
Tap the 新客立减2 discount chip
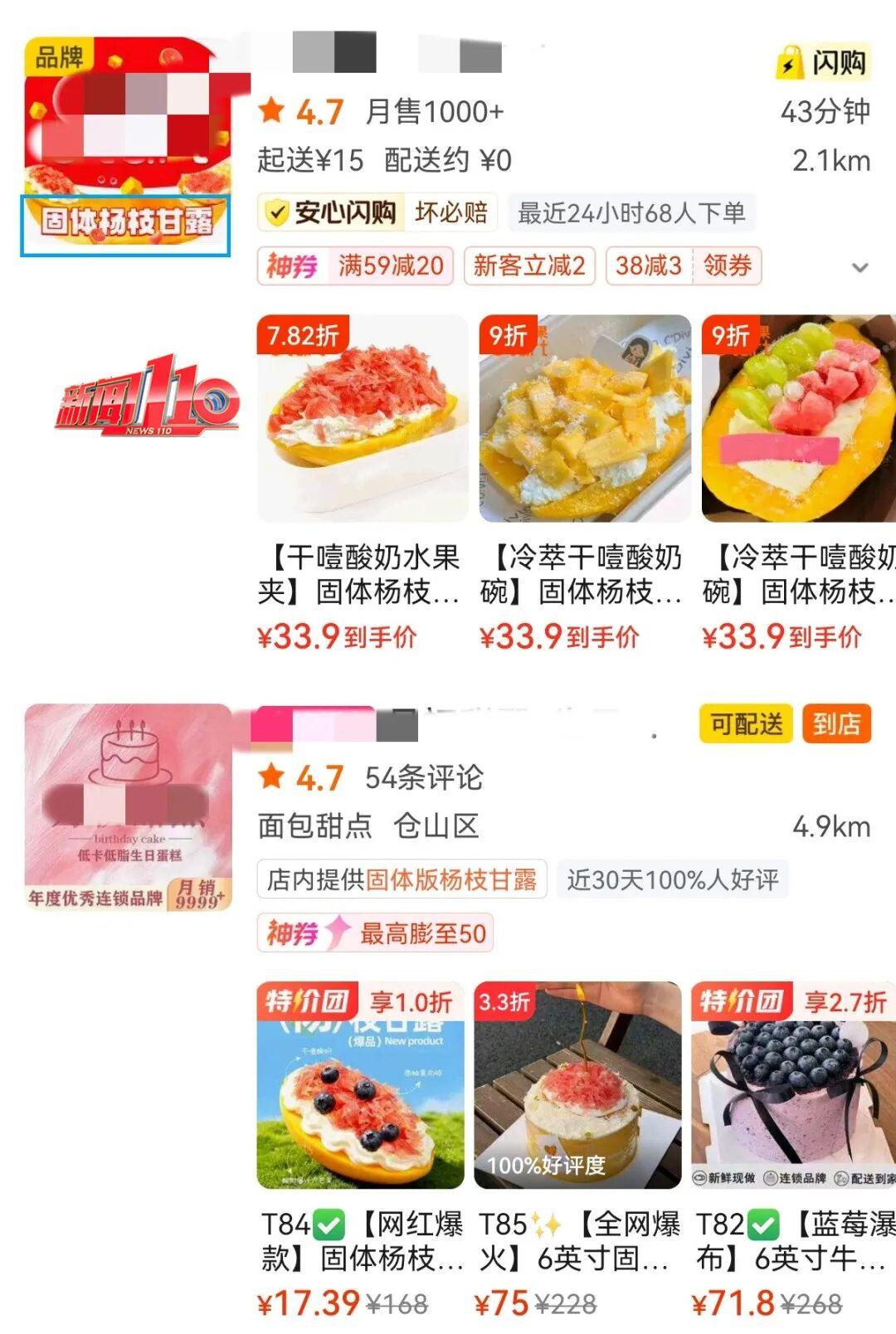tap(529, 265)
